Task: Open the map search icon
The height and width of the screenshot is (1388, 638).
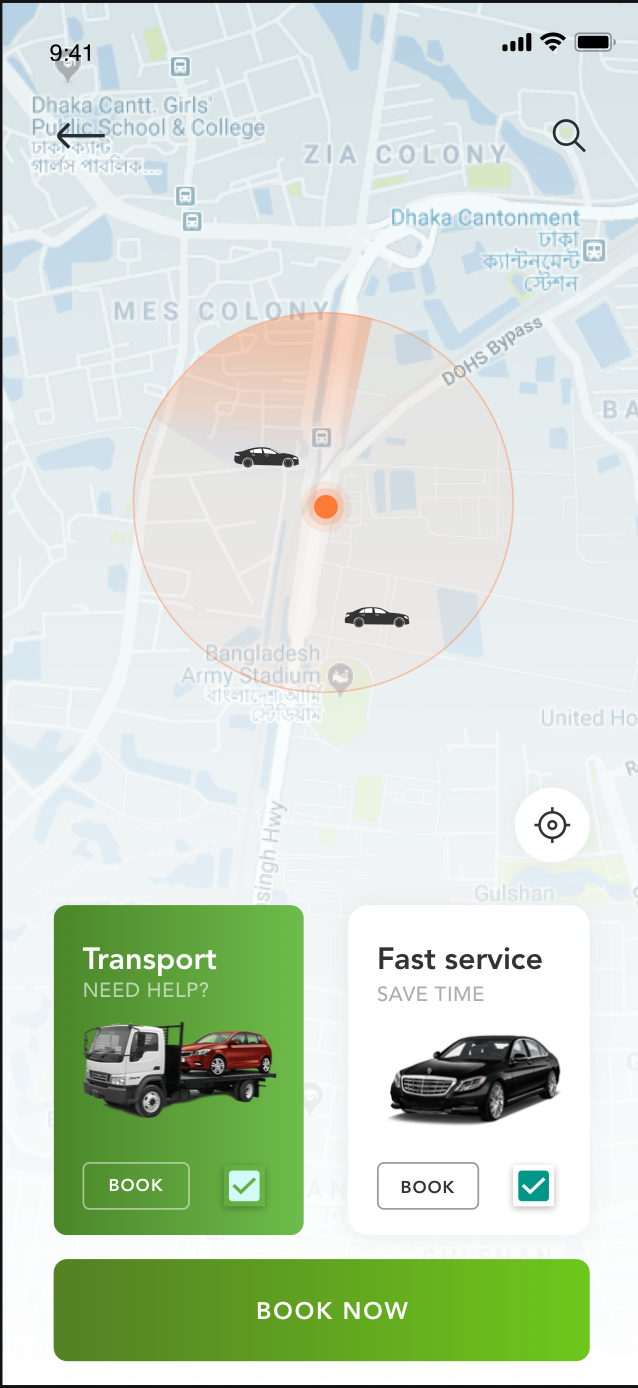Action: (x=568, y=135)
